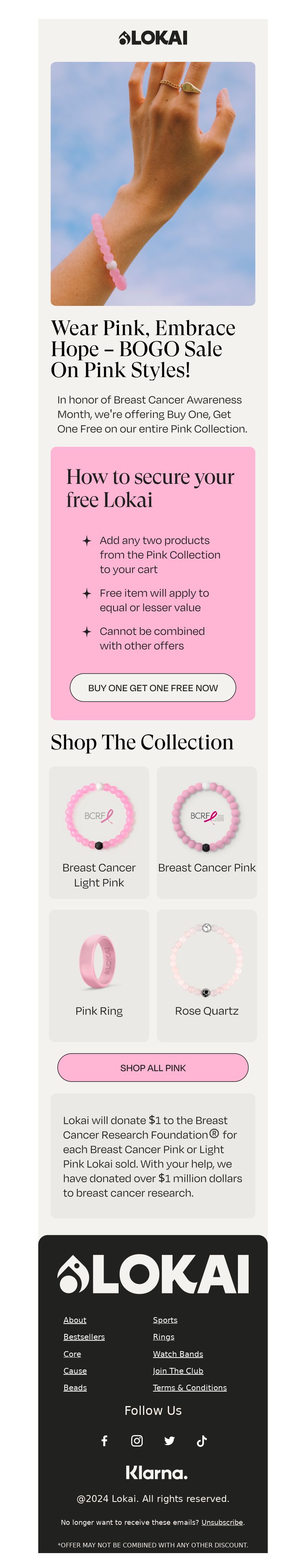Tap the Buy One Get One Free Now button
The image size is (306, 1568).
[152, 687]
